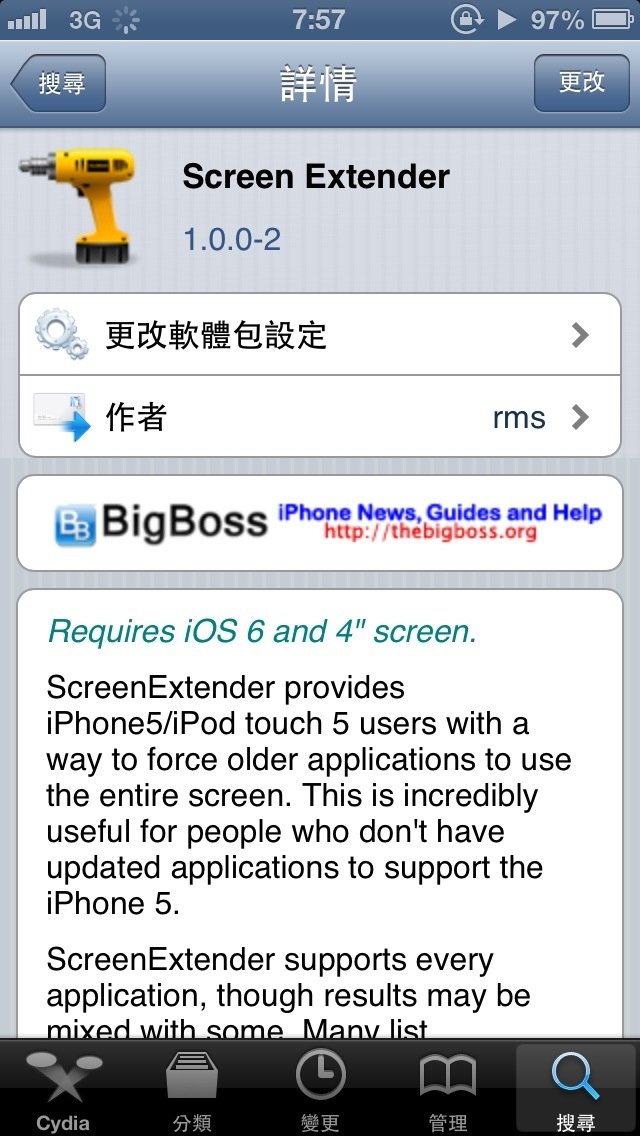Go to the 管理 manage tab

click(447, 1090)
